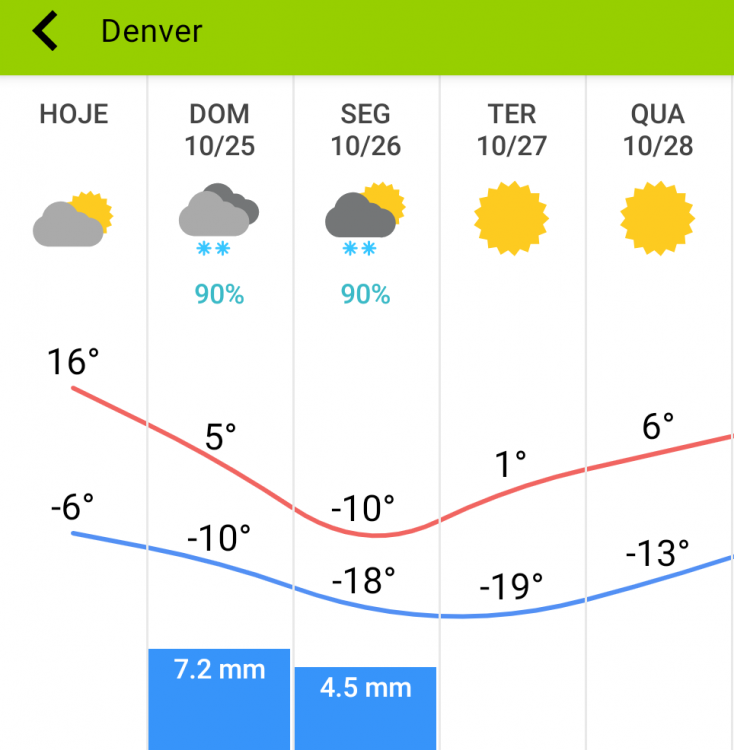Image resolution: width=734 pixels, height=750 pixels.
Task: Open the SEG 10/26 forecast column
Action: click(x=364, y=130)
